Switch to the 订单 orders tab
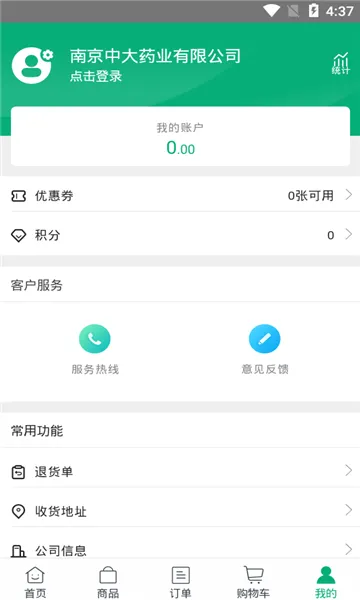 (181, 582)
